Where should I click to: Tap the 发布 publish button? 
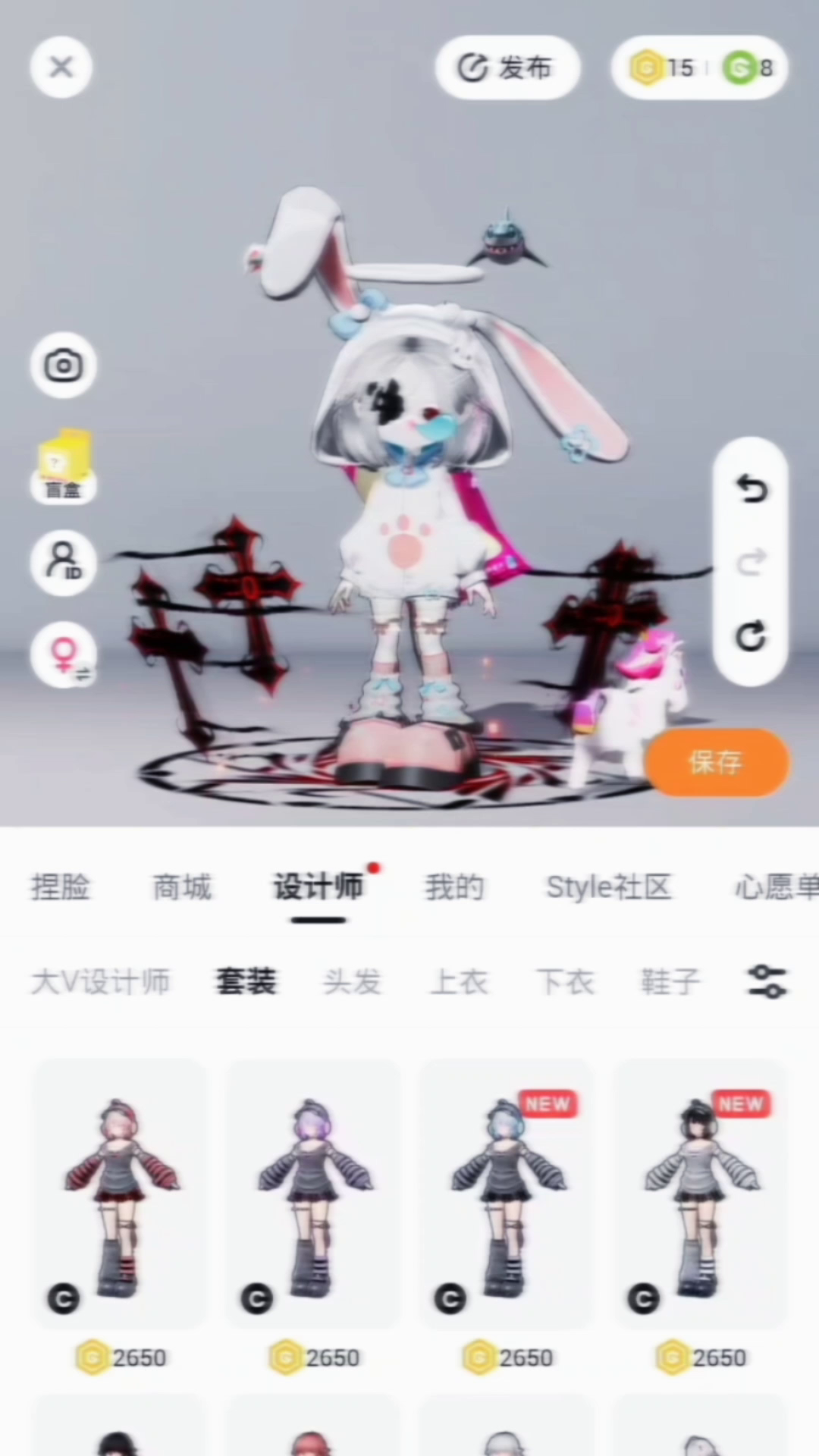[x=507, y=68]
